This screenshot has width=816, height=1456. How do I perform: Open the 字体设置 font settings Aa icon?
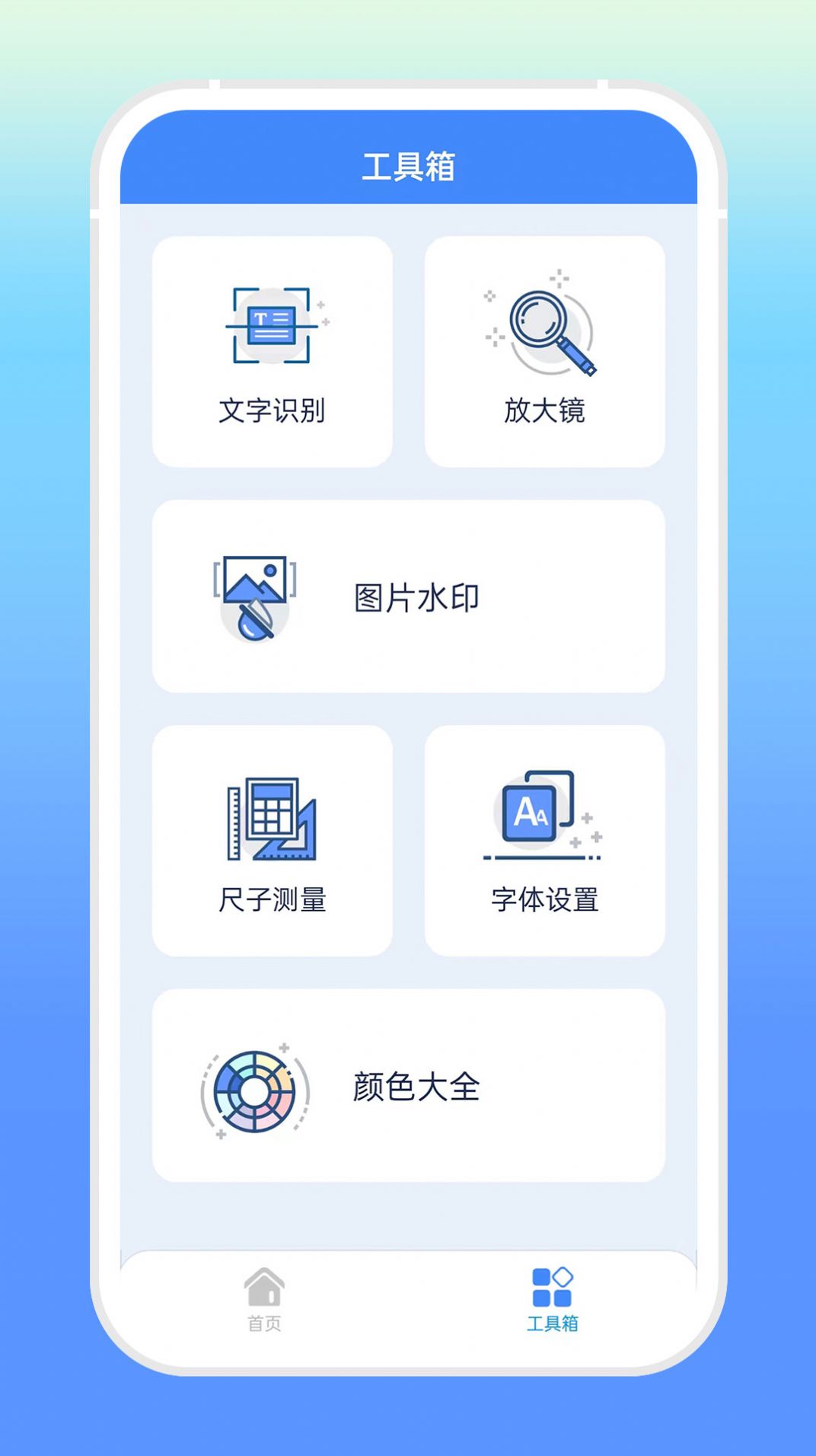(x=540, y=816)
